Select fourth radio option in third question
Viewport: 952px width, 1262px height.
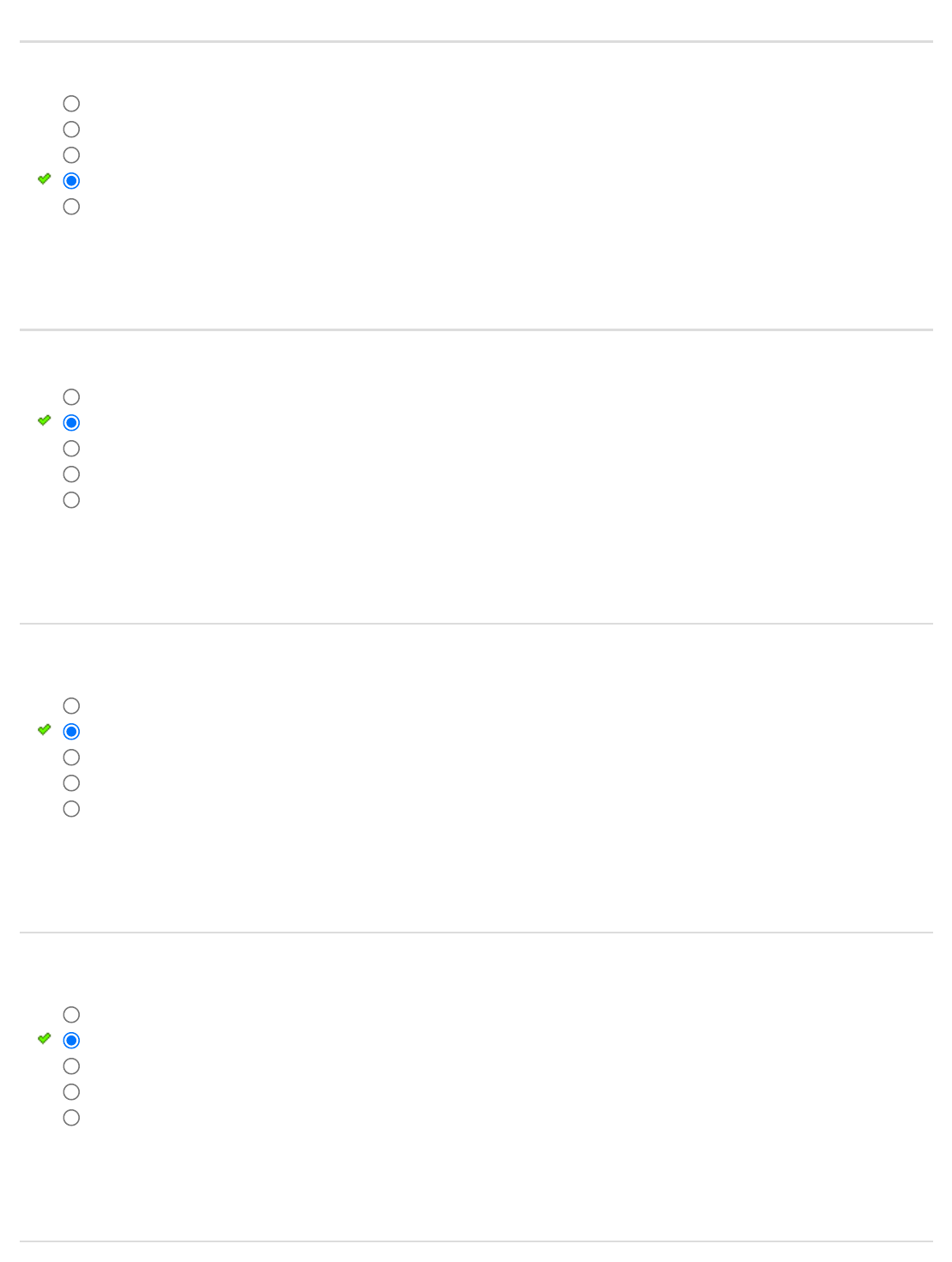click(71, 783)
